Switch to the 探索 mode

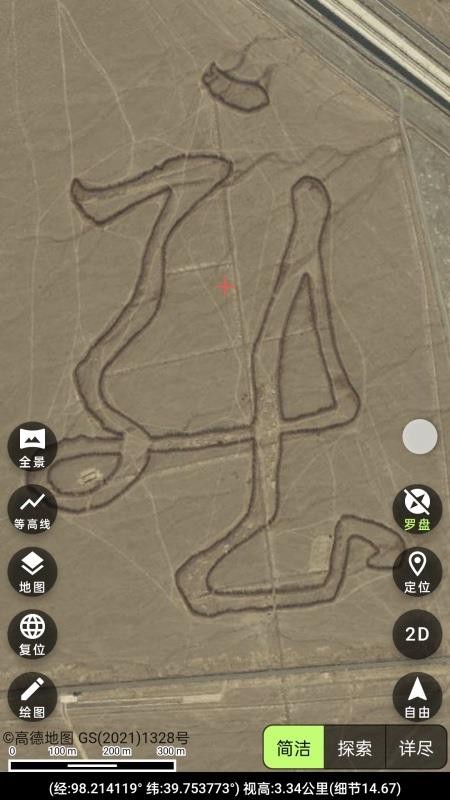355,747
